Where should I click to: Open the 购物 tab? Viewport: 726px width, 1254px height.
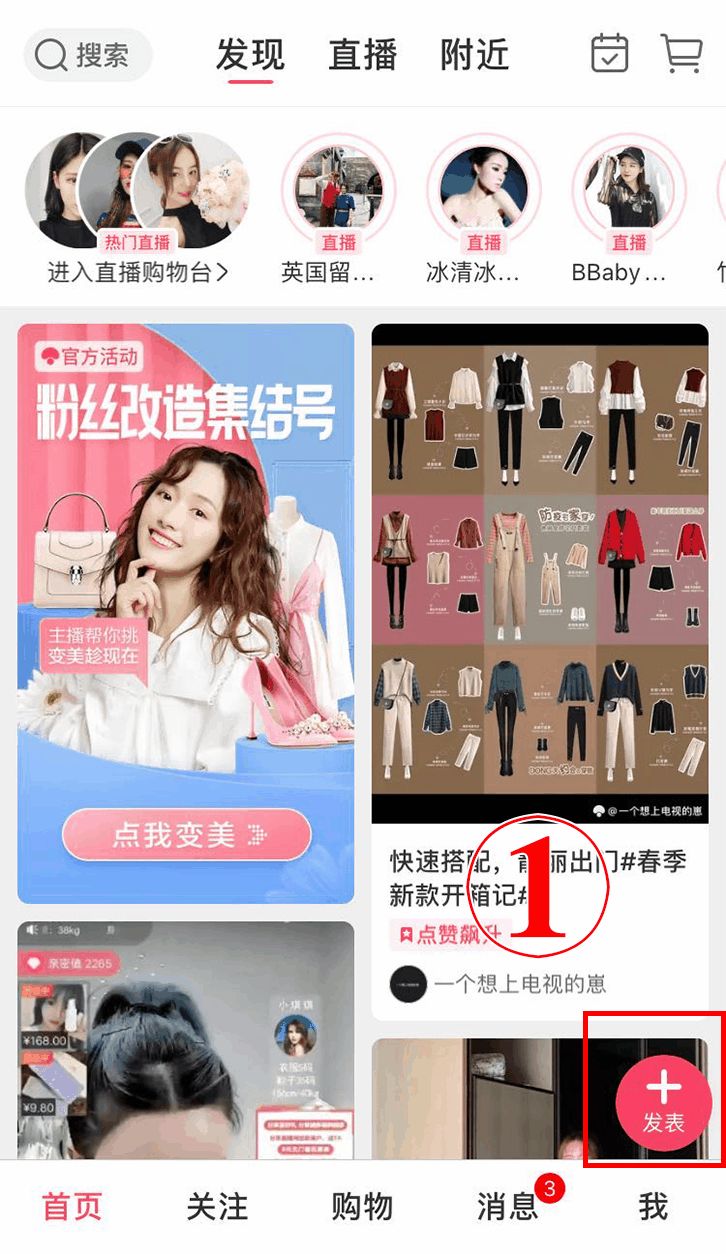coord(362,1206)
